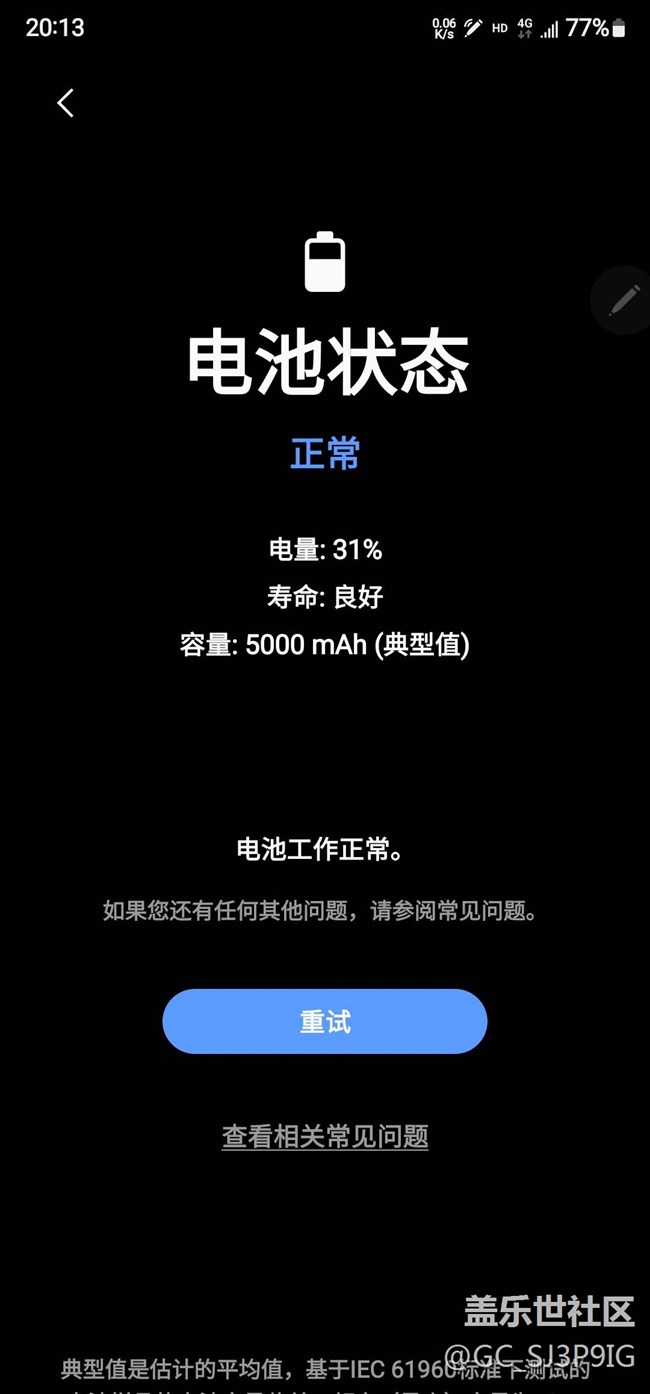Open the floating pencil edit icon

625,299
